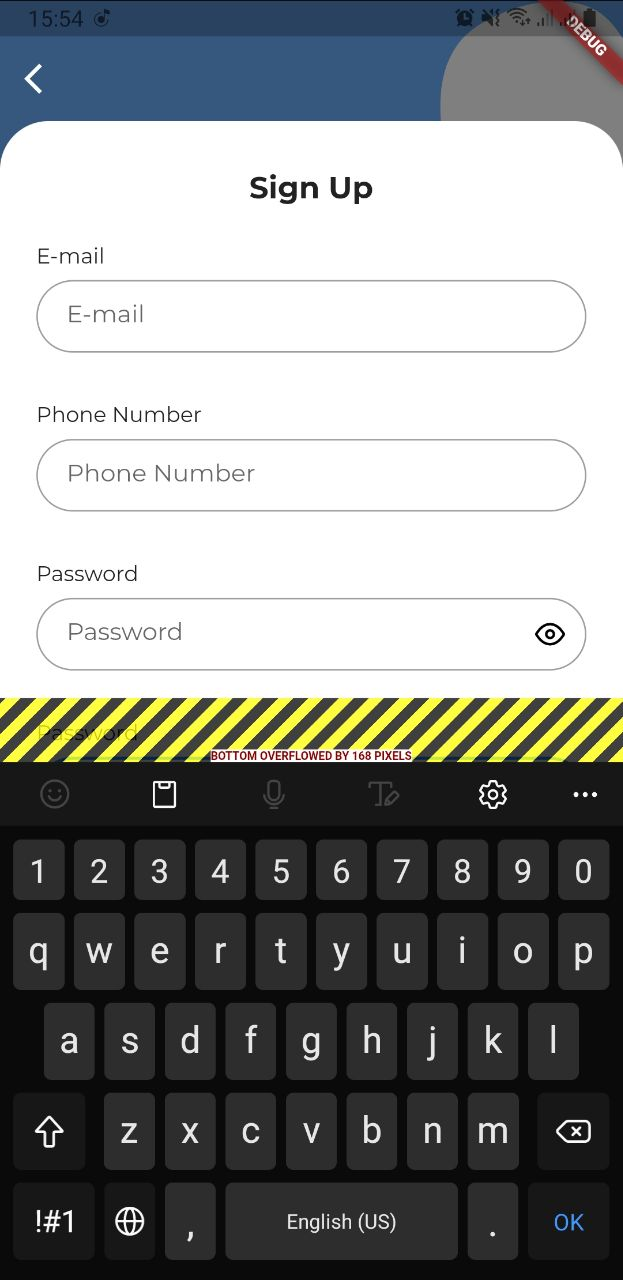Show password using the eye icon
The height and width of the screenshot is (1280, 623).
click(550, 634)
